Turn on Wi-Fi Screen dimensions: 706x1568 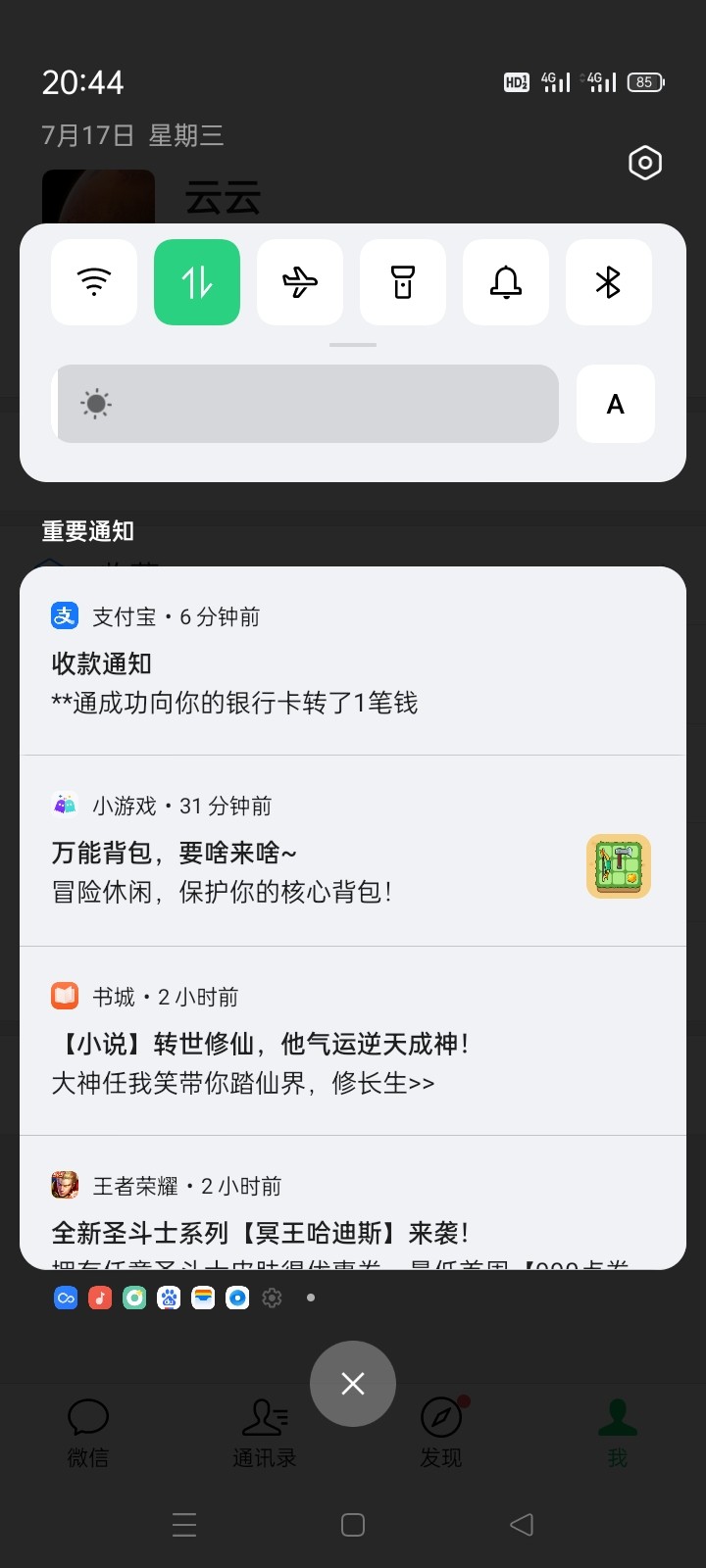[94, 282]
